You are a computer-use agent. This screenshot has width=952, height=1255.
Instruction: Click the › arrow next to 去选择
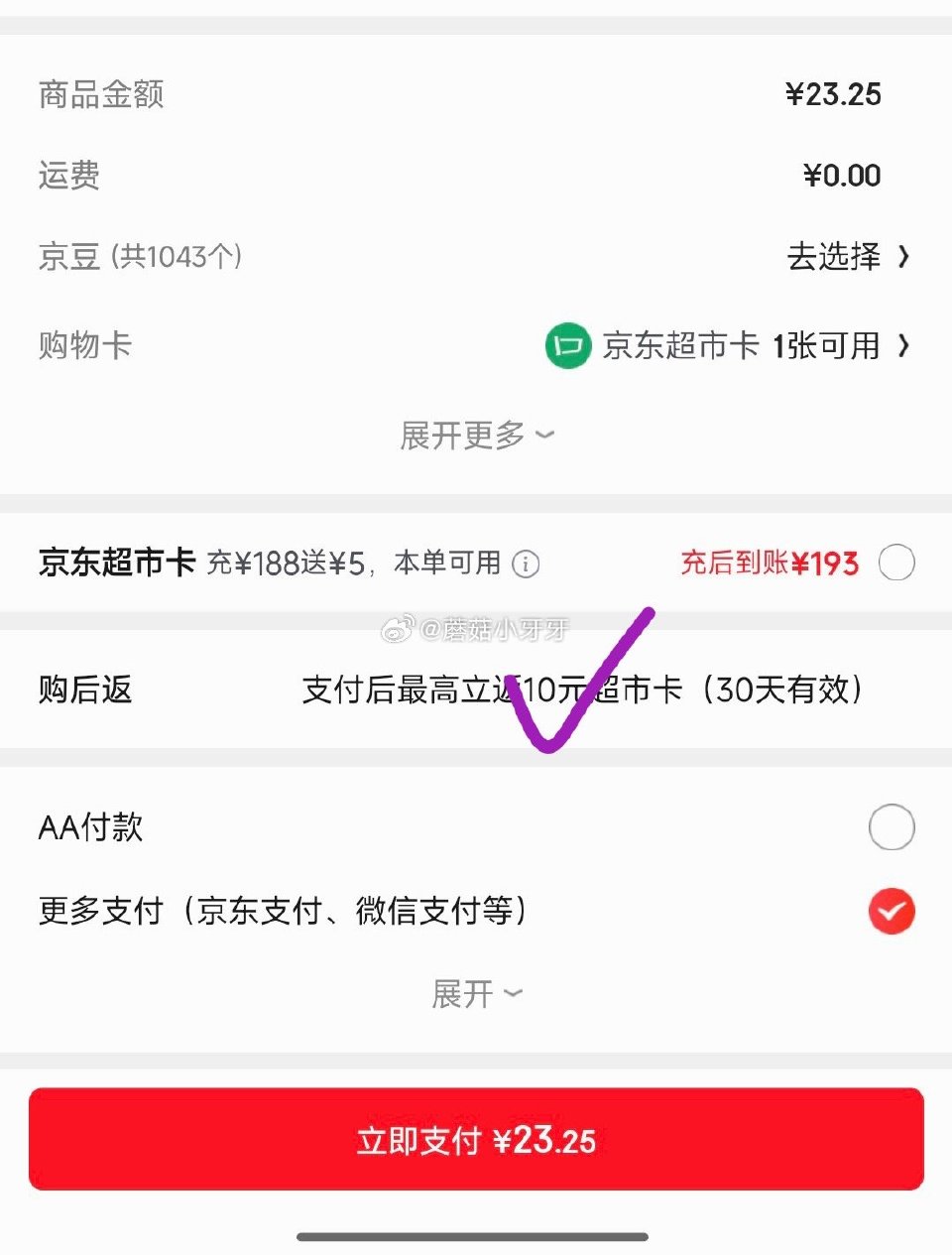(x=904, y=256)
